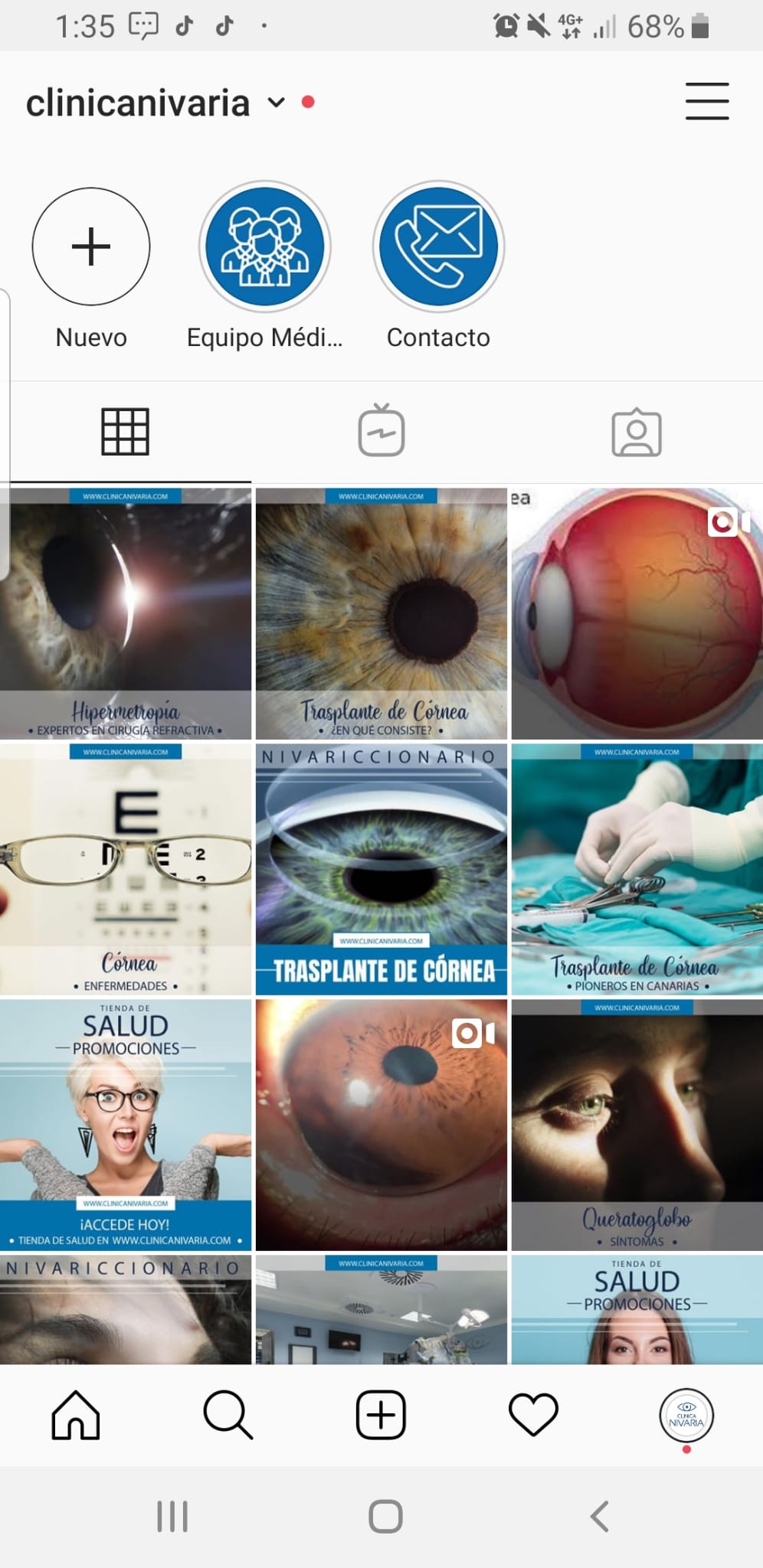Open the Queratoglobo Síntomas post
763x1568 pixels.
click(x=637, y=1125)
